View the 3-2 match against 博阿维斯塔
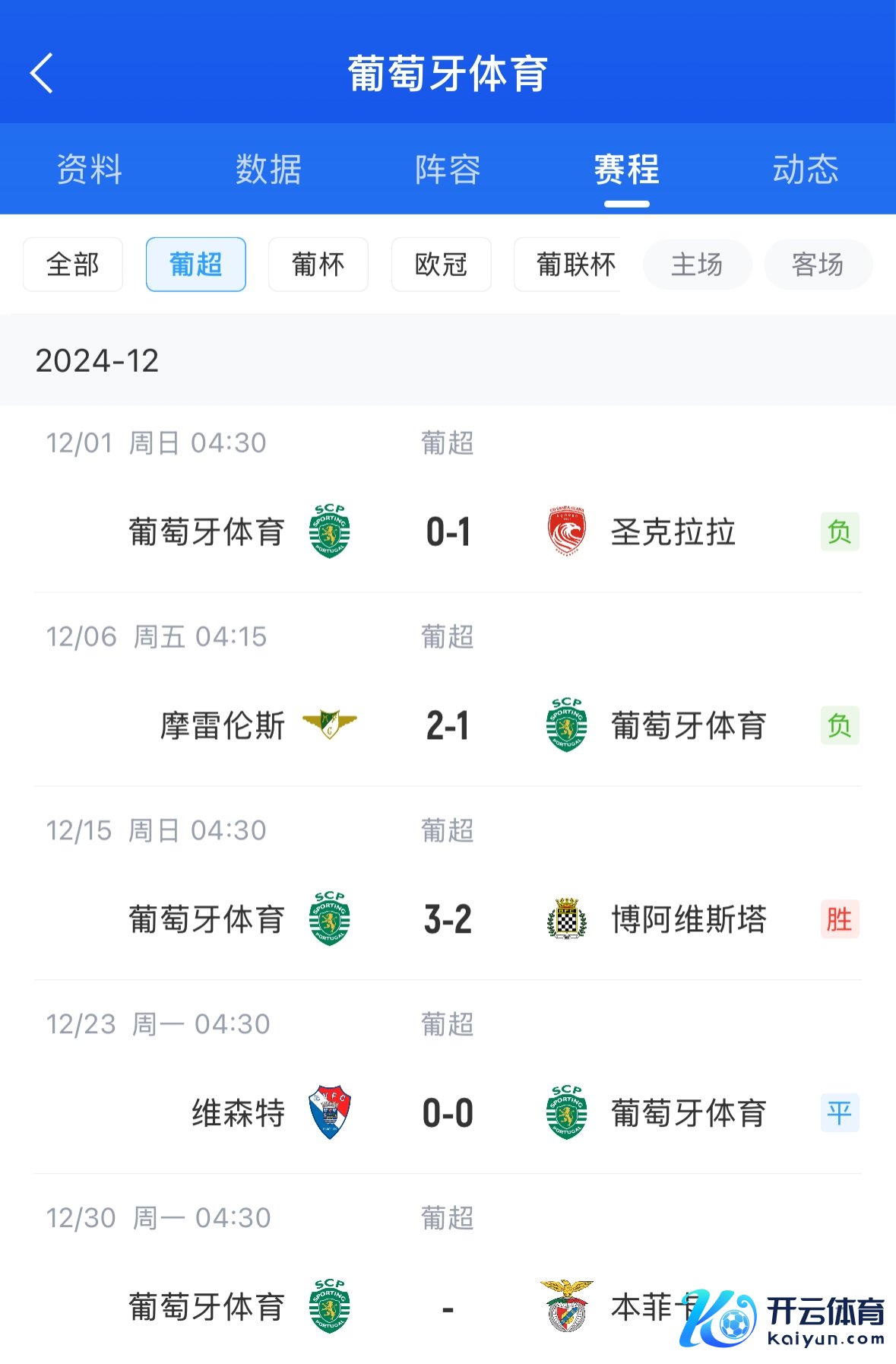 coord(448,919)
